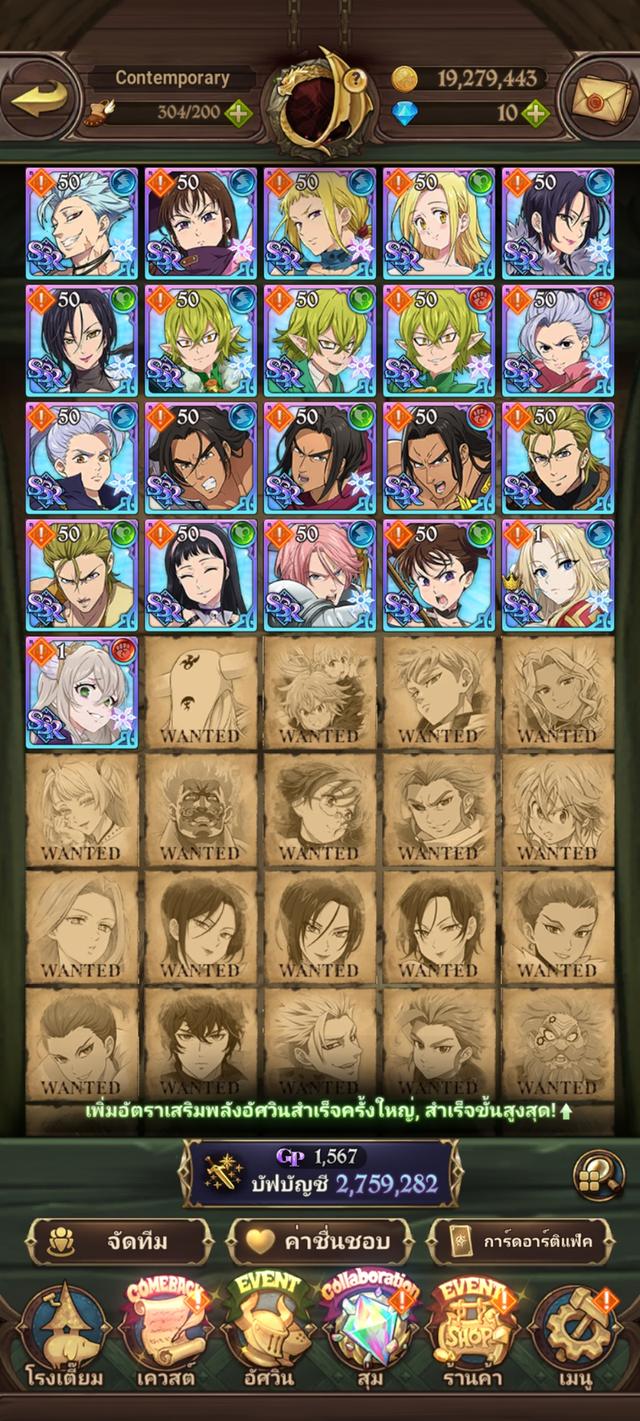The image size is (640, 1421).
Task: Add diamonds with the plus button
Action: (x=536, y=112)
